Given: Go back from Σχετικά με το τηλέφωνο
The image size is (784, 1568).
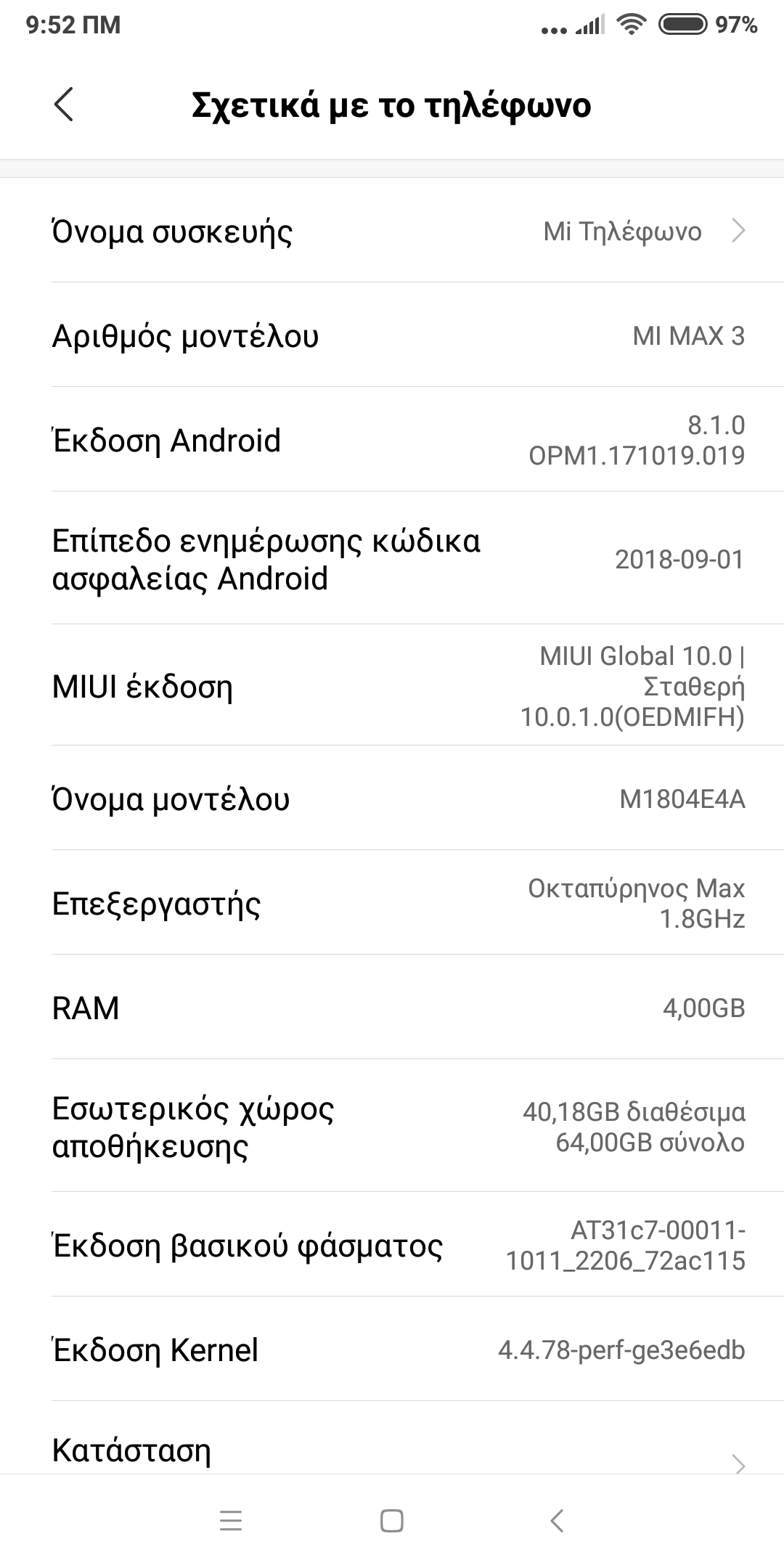Looking at the screenshot, I should click(64, 105).
